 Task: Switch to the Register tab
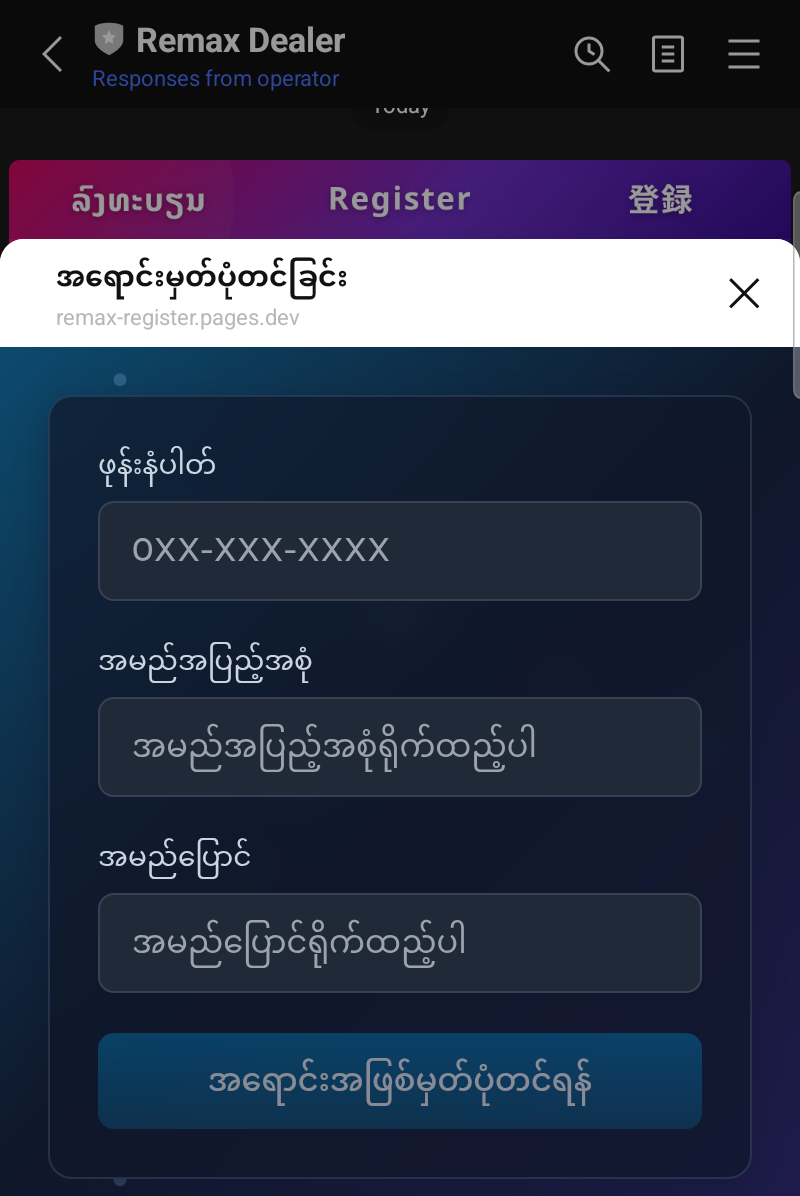pyautogui.click(x=400, y=199)
